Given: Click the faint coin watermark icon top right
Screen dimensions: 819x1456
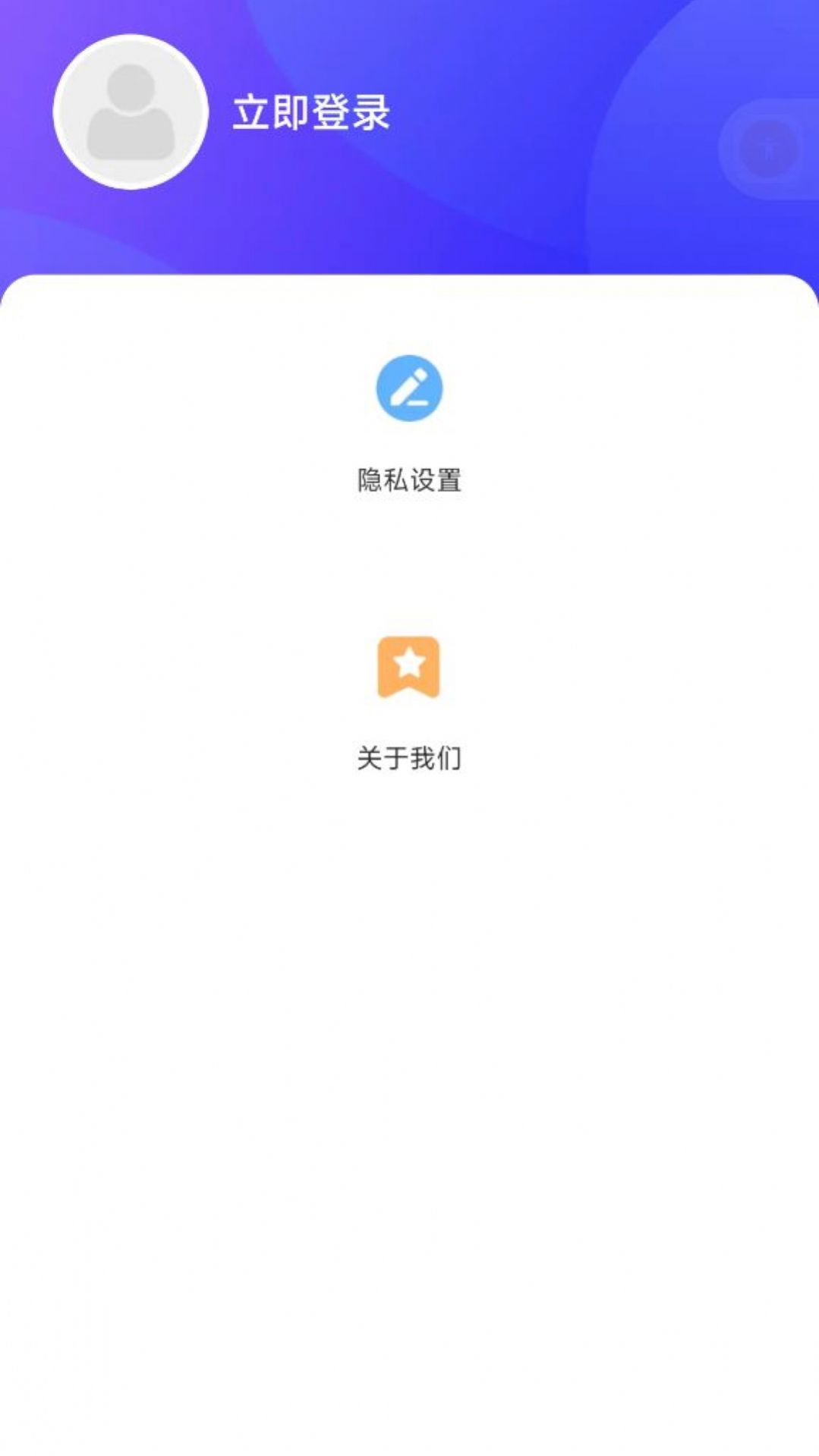Looking at the screenshot, I should point(767,148).
